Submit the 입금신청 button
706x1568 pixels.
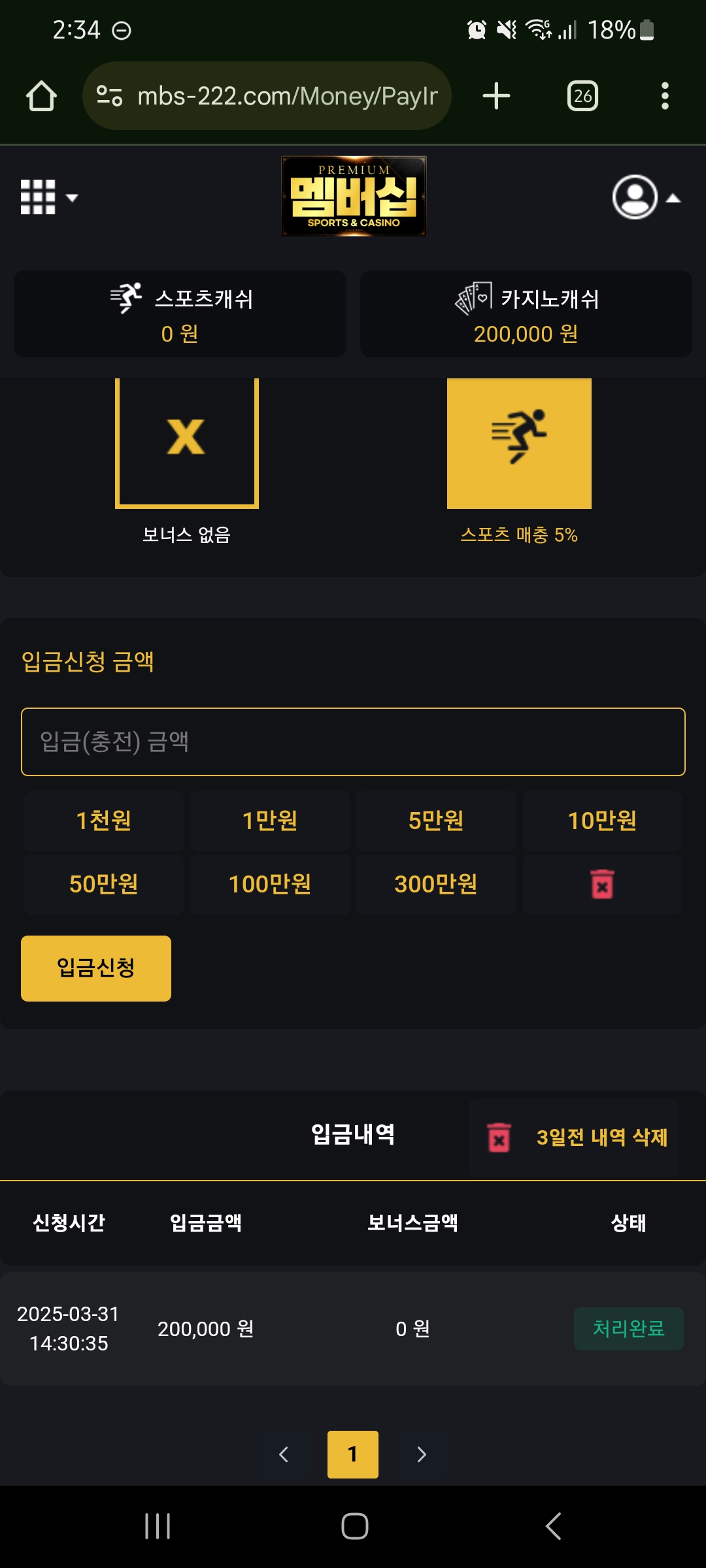(96, 968)
